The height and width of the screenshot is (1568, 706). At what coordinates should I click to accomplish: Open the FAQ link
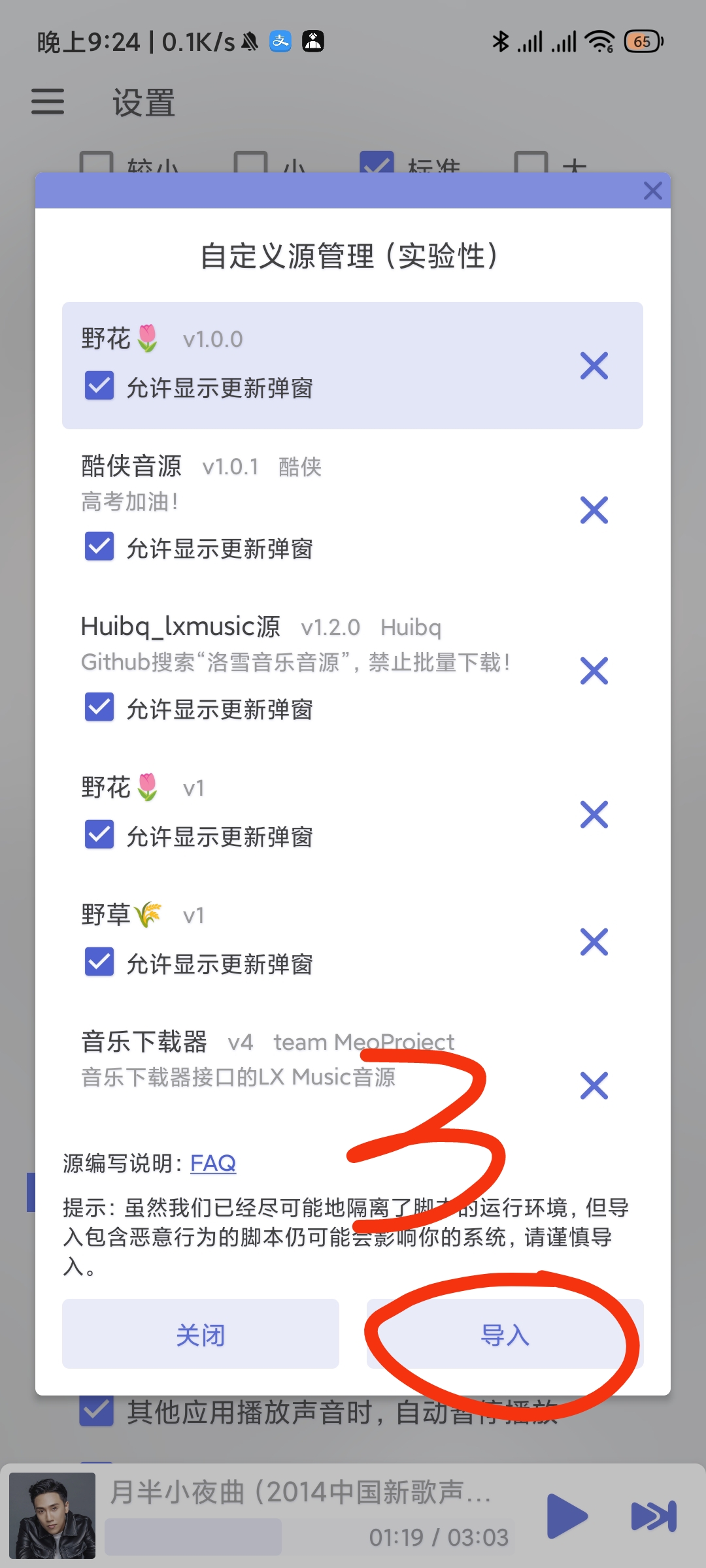pyautogui.click(x=212, y=1163)
